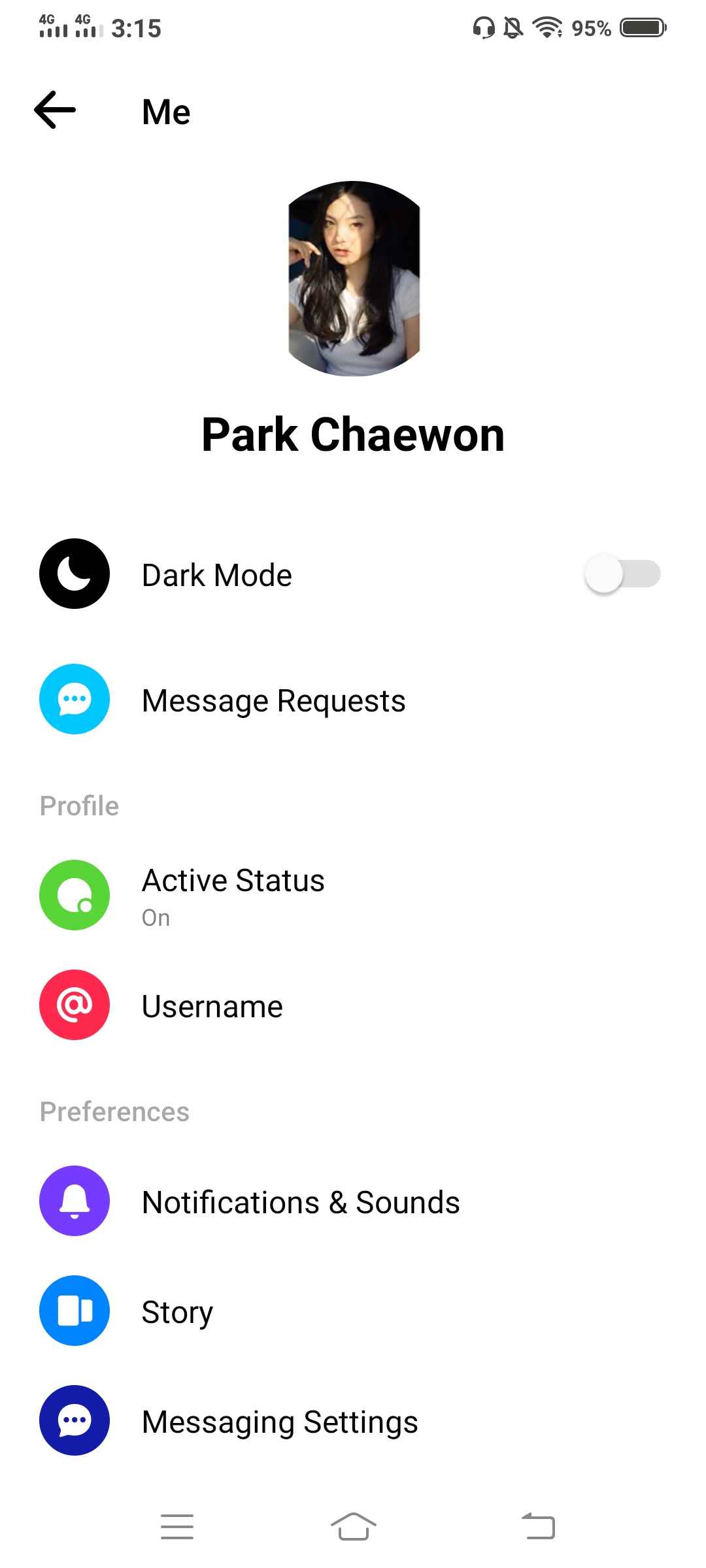The height and width of the screenshot is (1568, 706).
Task: Tap the system home button
Action: click(353, 1527)
